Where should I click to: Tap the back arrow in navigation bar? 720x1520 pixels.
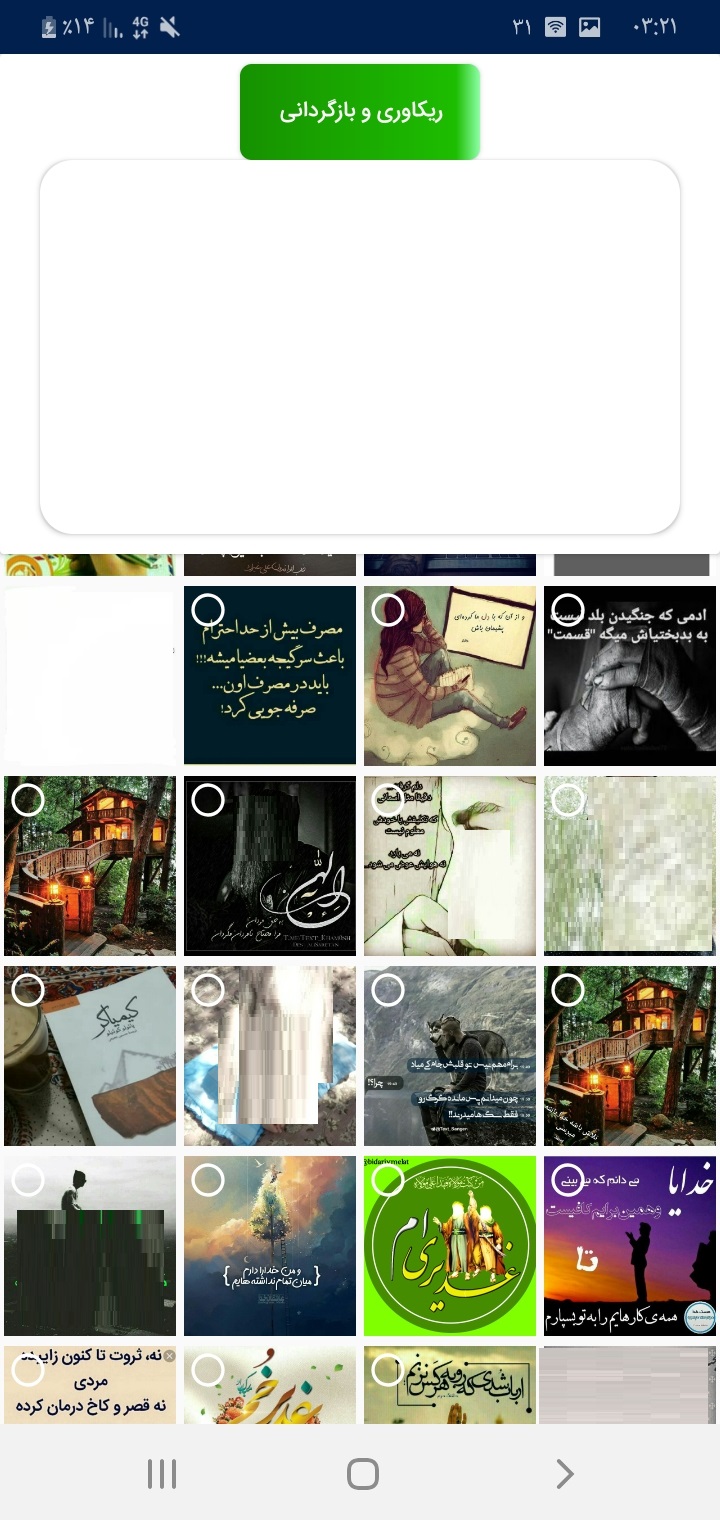[x=565, y=1473]
